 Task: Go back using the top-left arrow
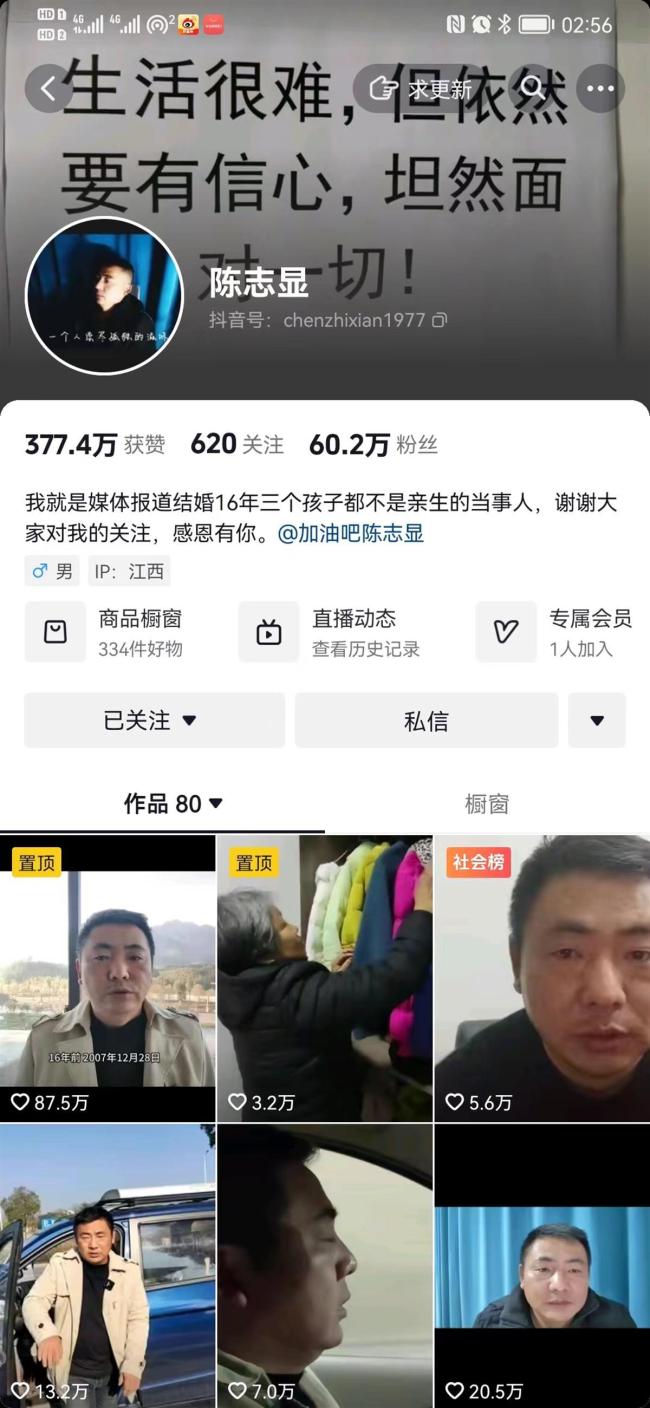coord(48,89)
